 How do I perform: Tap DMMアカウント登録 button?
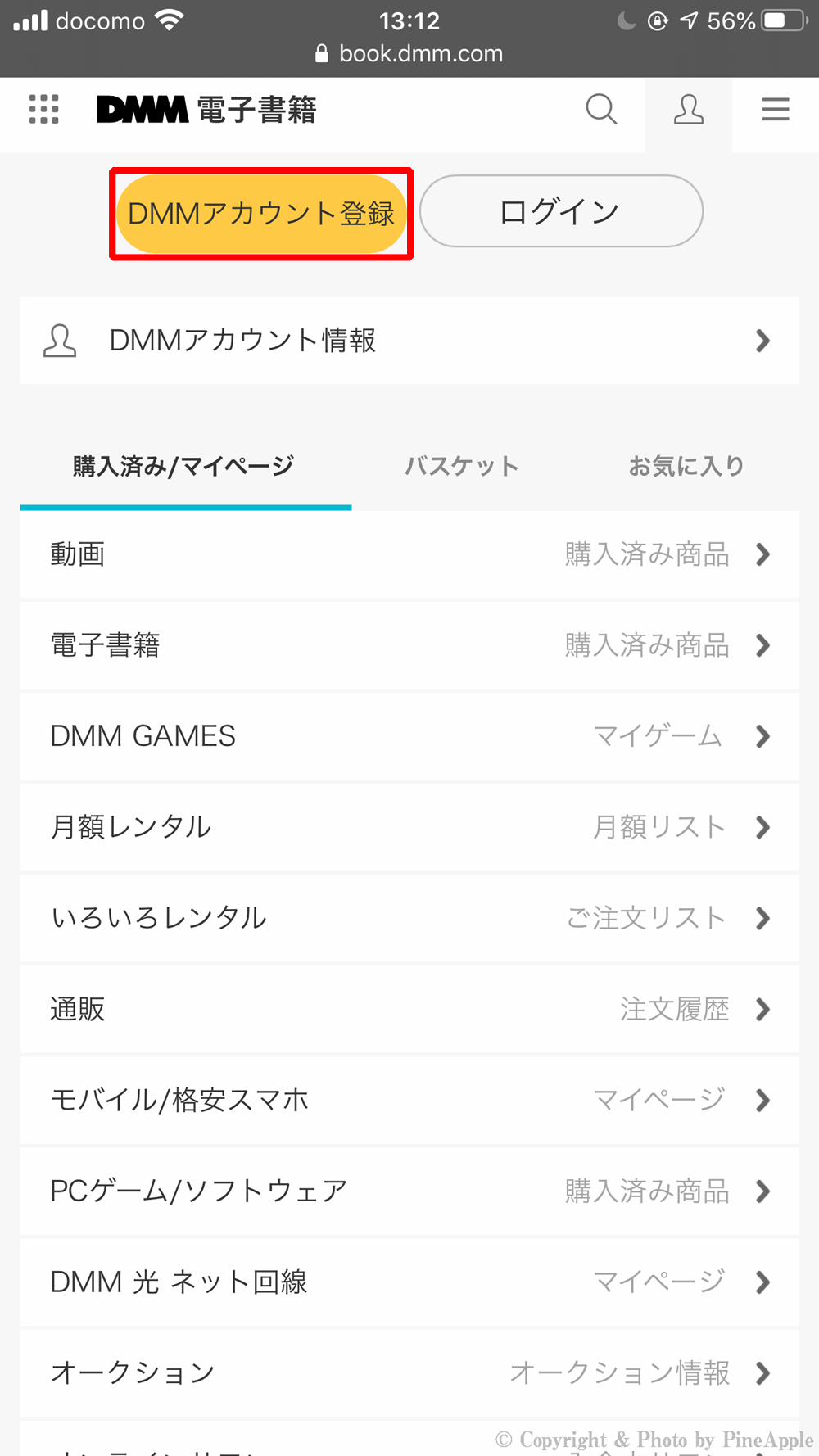261,214
